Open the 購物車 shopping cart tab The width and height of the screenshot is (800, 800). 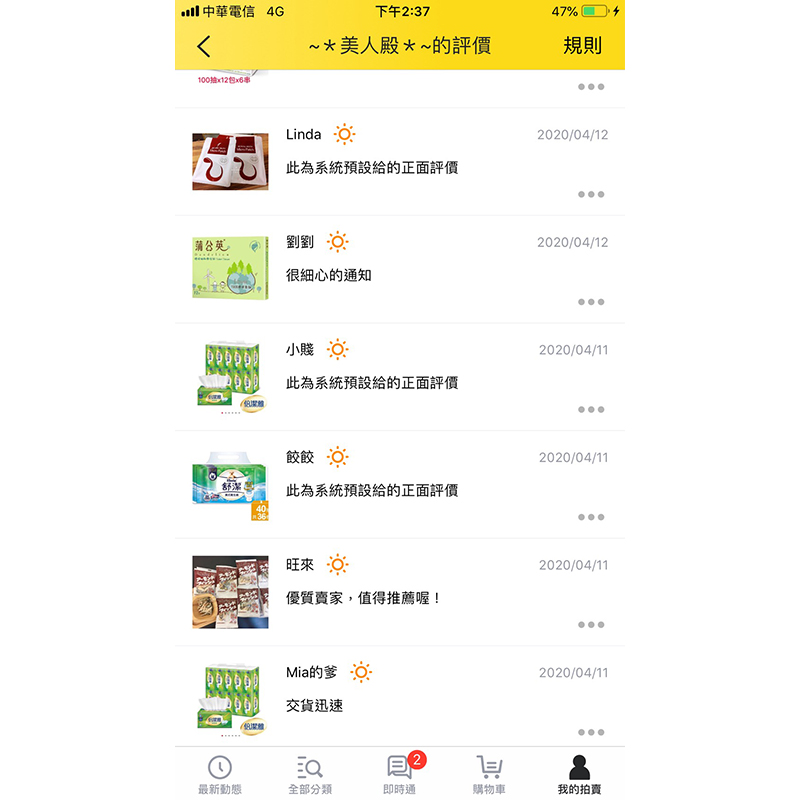pos(490,775)
